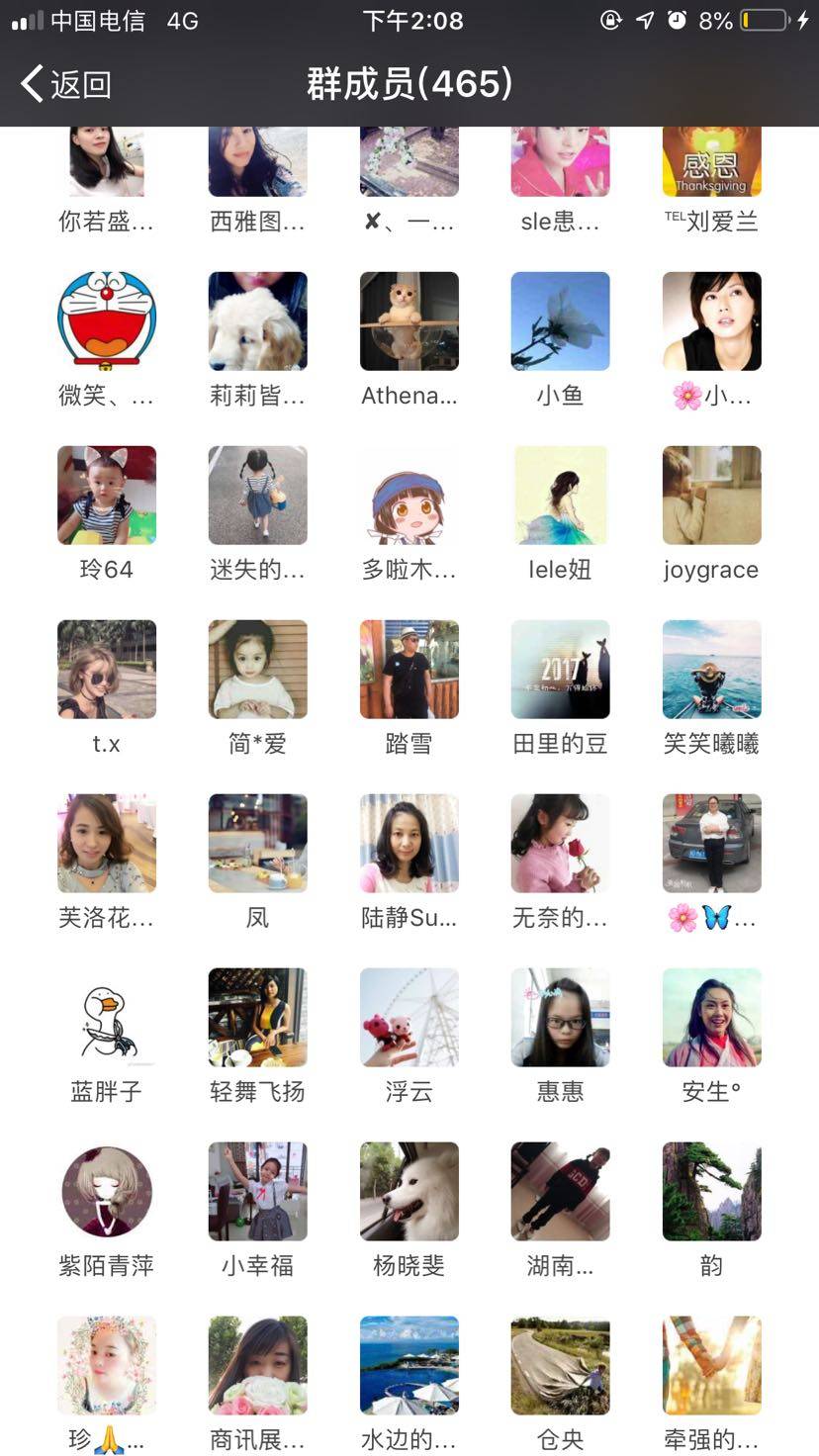Viewport: 819px width, 1456px height.
Task: Select member 踏雪
Action: pos(409,670)
